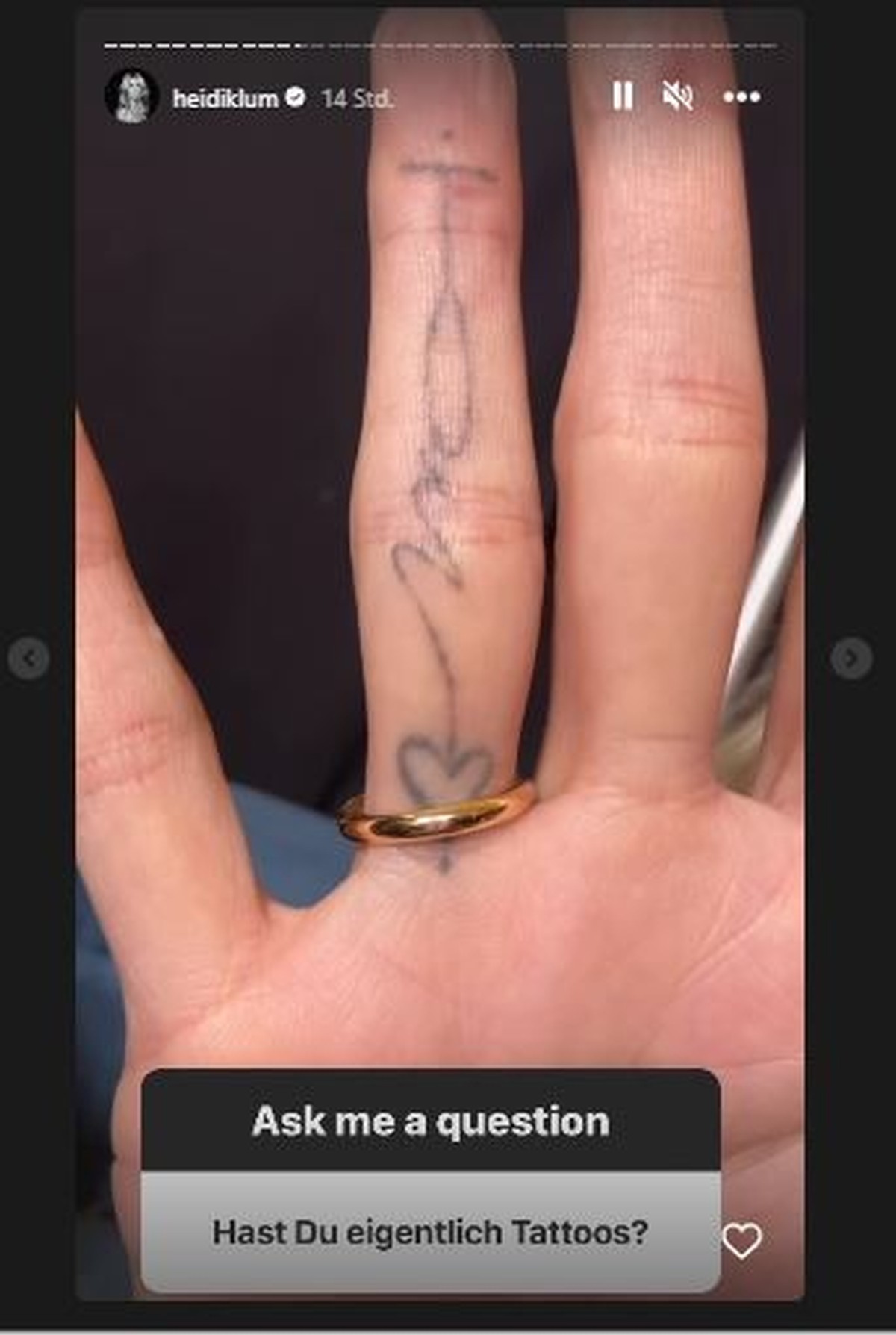Viewport: 896px width, 1335px height.
Task: Unmute the story sound
Action: 678,96
